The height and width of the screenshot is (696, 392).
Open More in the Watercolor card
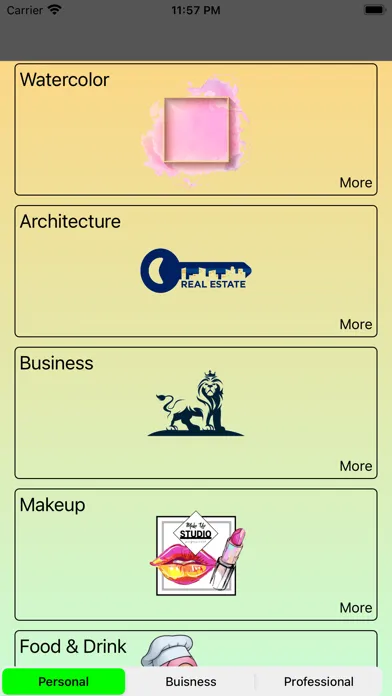356,182
